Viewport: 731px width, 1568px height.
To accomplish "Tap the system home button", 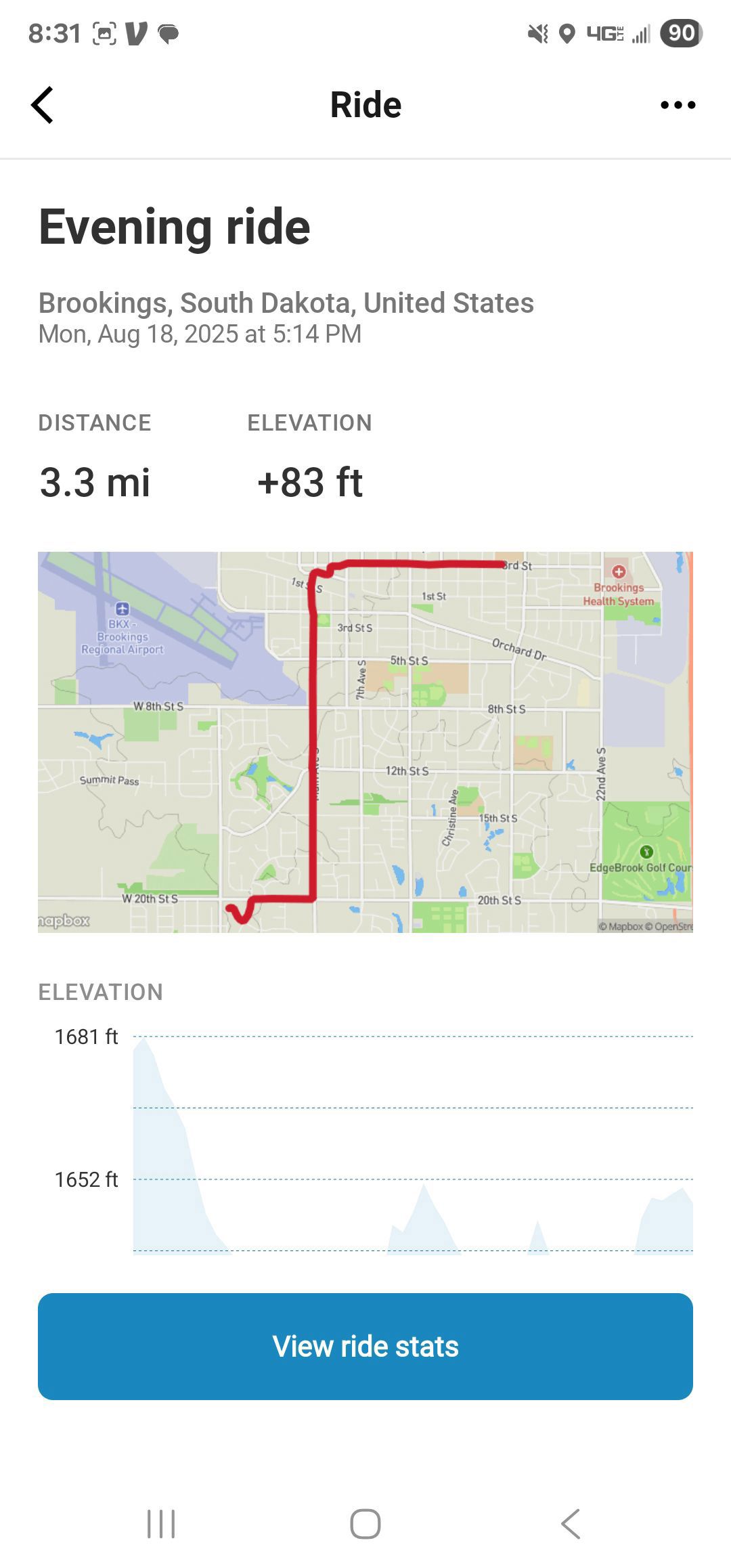I will pyautogui.click(x=365, y=1524).
